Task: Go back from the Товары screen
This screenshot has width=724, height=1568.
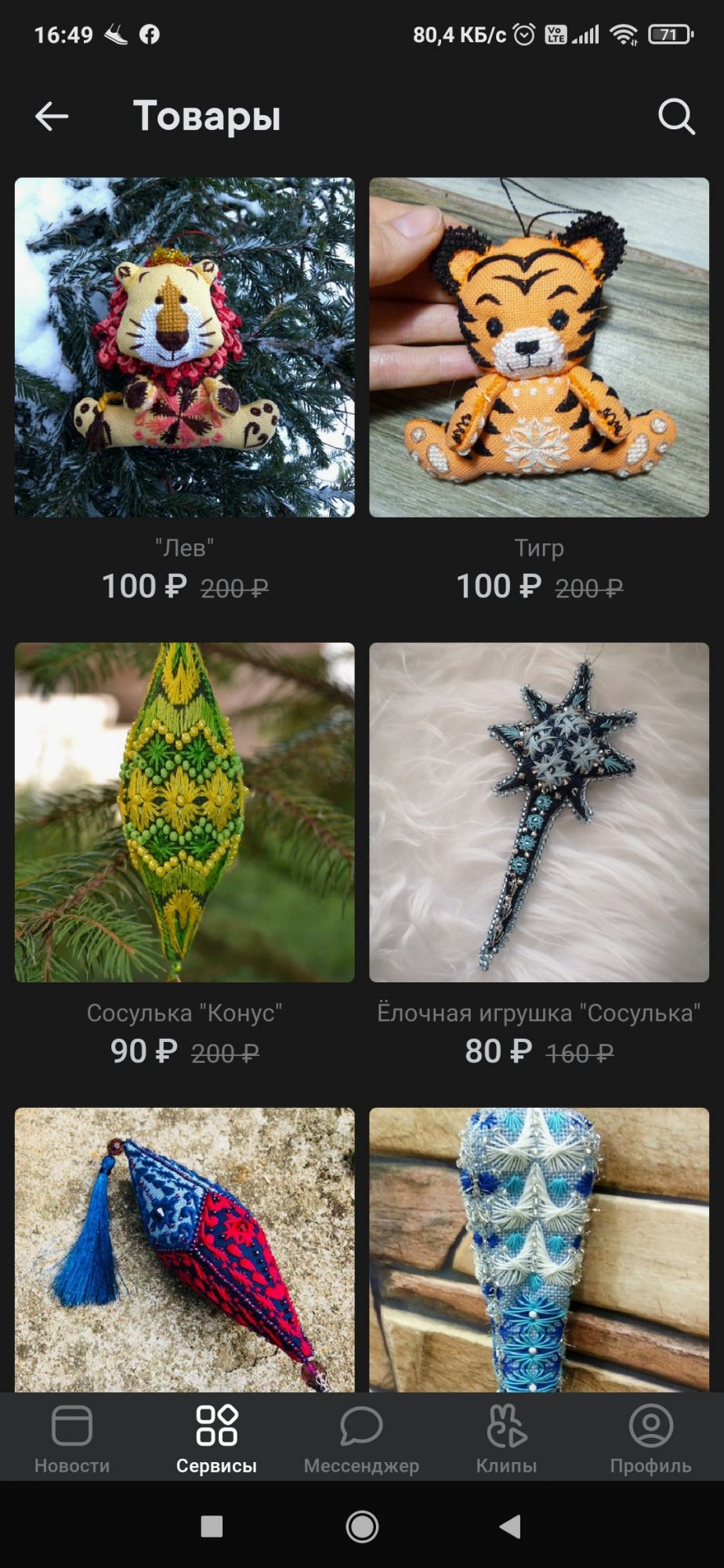Action: (52, 116)
